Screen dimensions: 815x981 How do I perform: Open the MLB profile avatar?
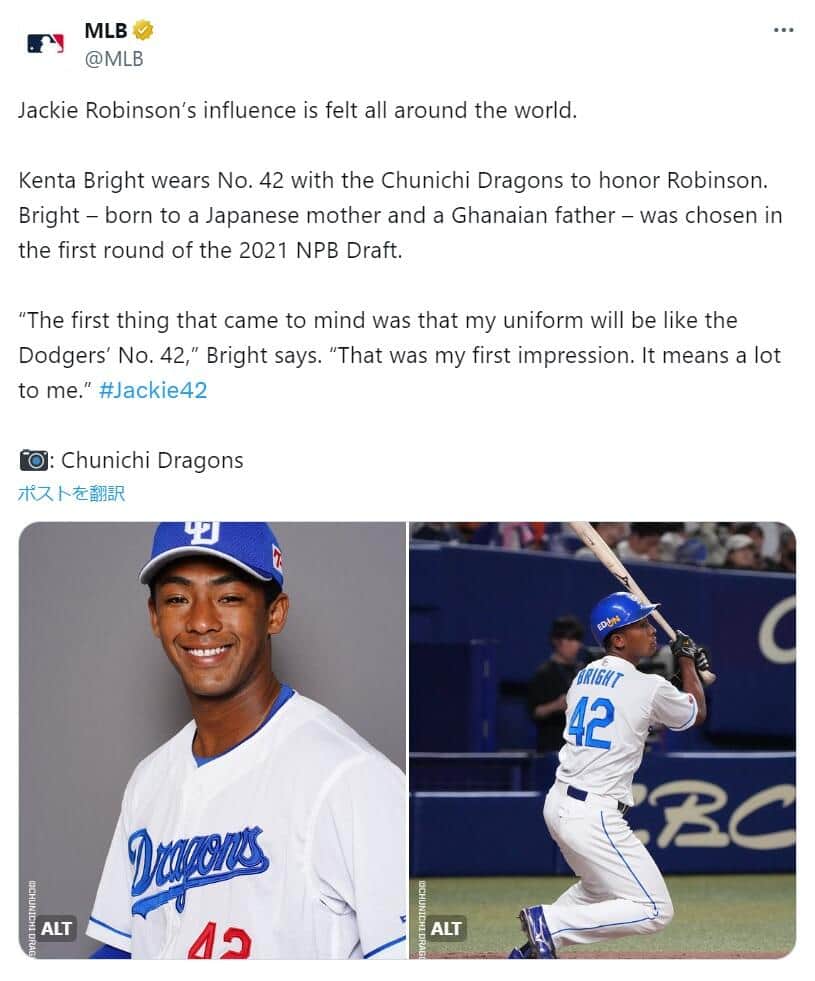(45, 43)
